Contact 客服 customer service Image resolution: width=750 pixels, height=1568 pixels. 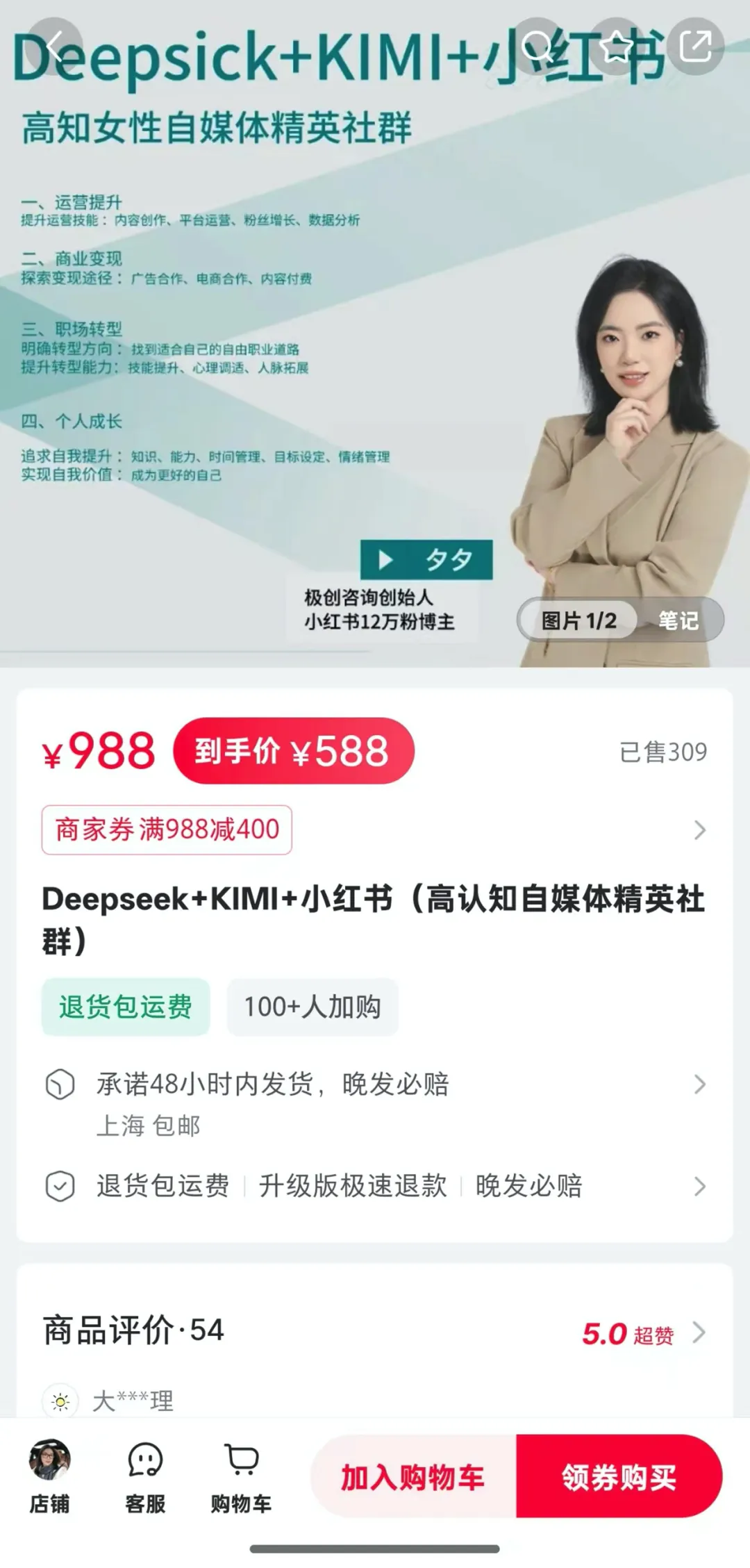click(145, 1476)
